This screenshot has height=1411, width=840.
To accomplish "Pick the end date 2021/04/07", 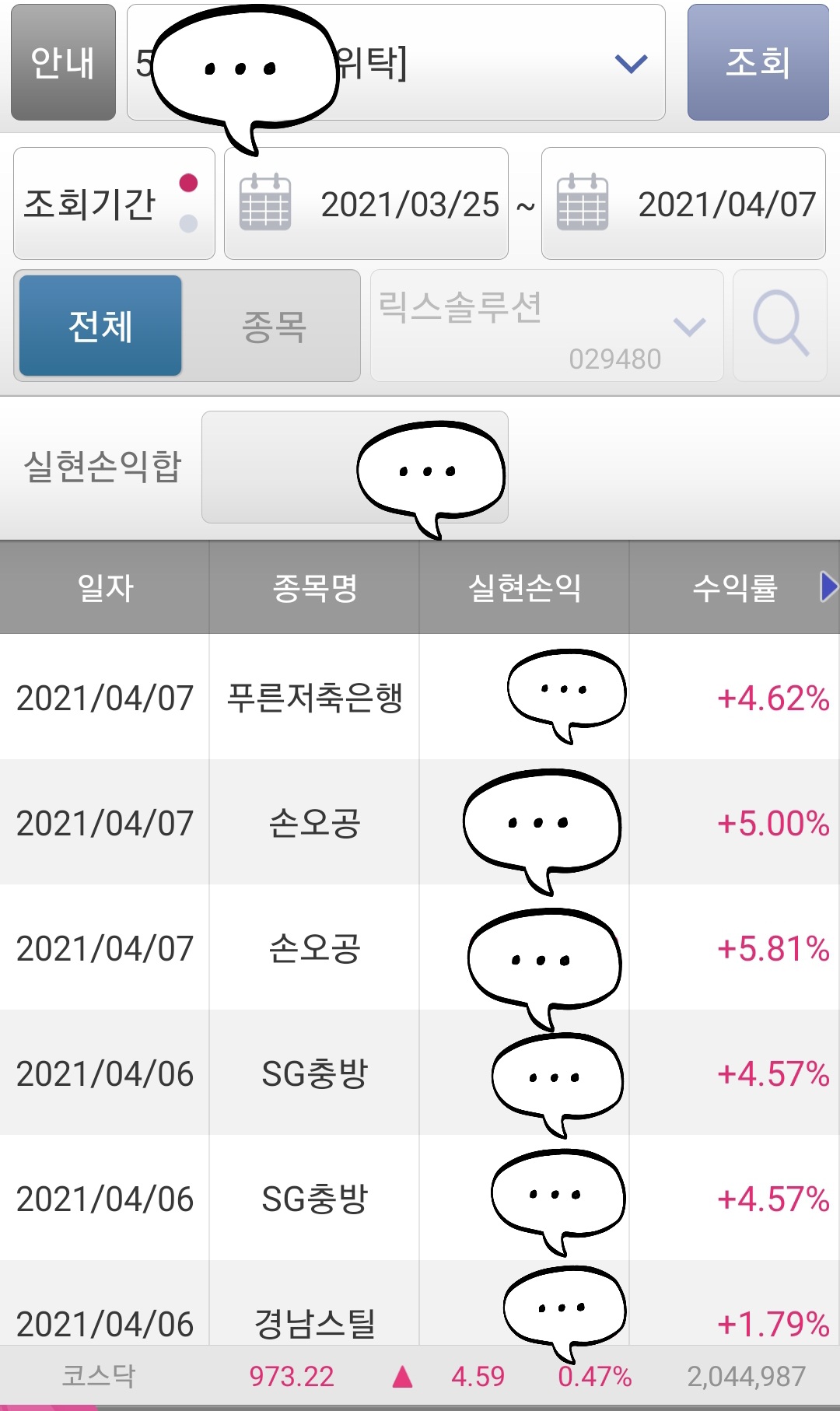I will click(684, 203).
